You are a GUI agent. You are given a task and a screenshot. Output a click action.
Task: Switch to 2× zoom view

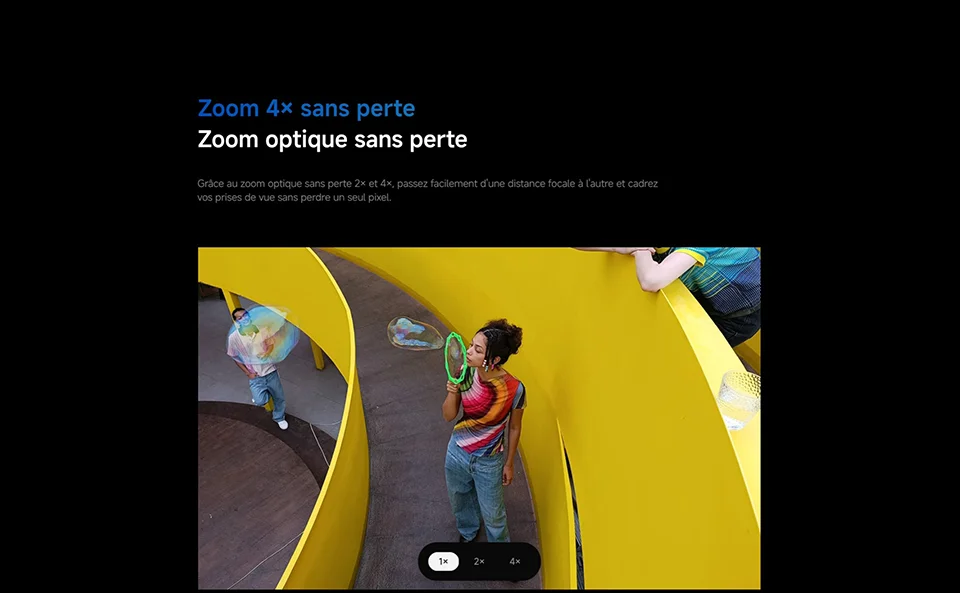pos(479,561)
